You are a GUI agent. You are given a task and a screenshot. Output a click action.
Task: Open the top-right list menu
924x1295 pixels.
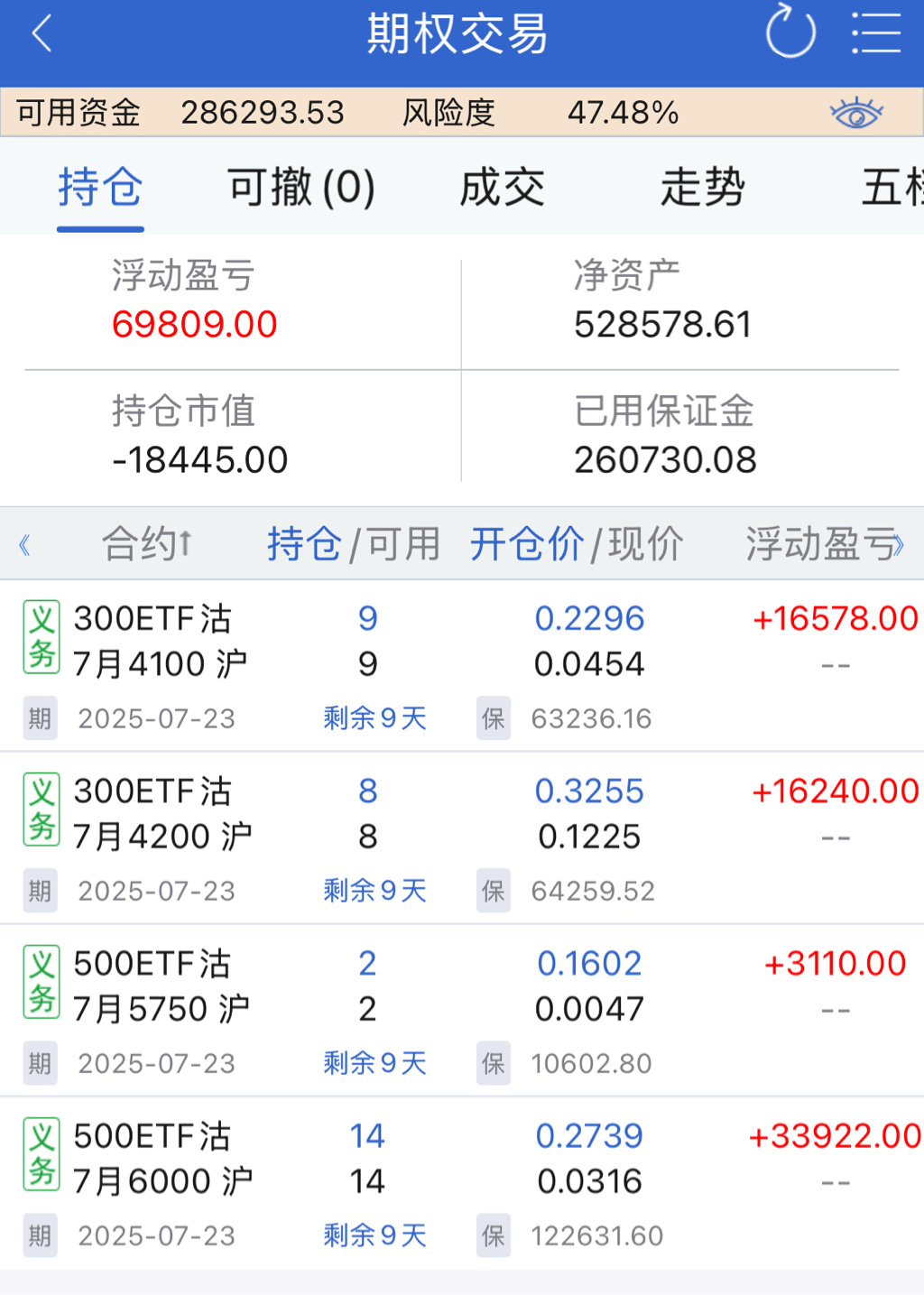click(x=875, y=34)
